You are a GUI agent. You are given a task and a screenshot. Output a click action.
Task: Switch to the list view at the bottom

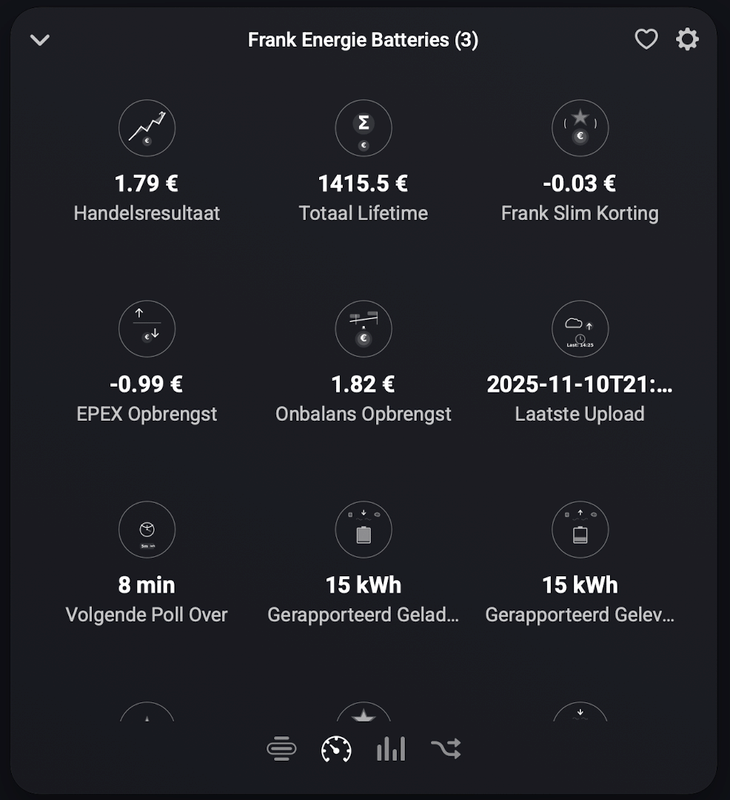point(283,746)
